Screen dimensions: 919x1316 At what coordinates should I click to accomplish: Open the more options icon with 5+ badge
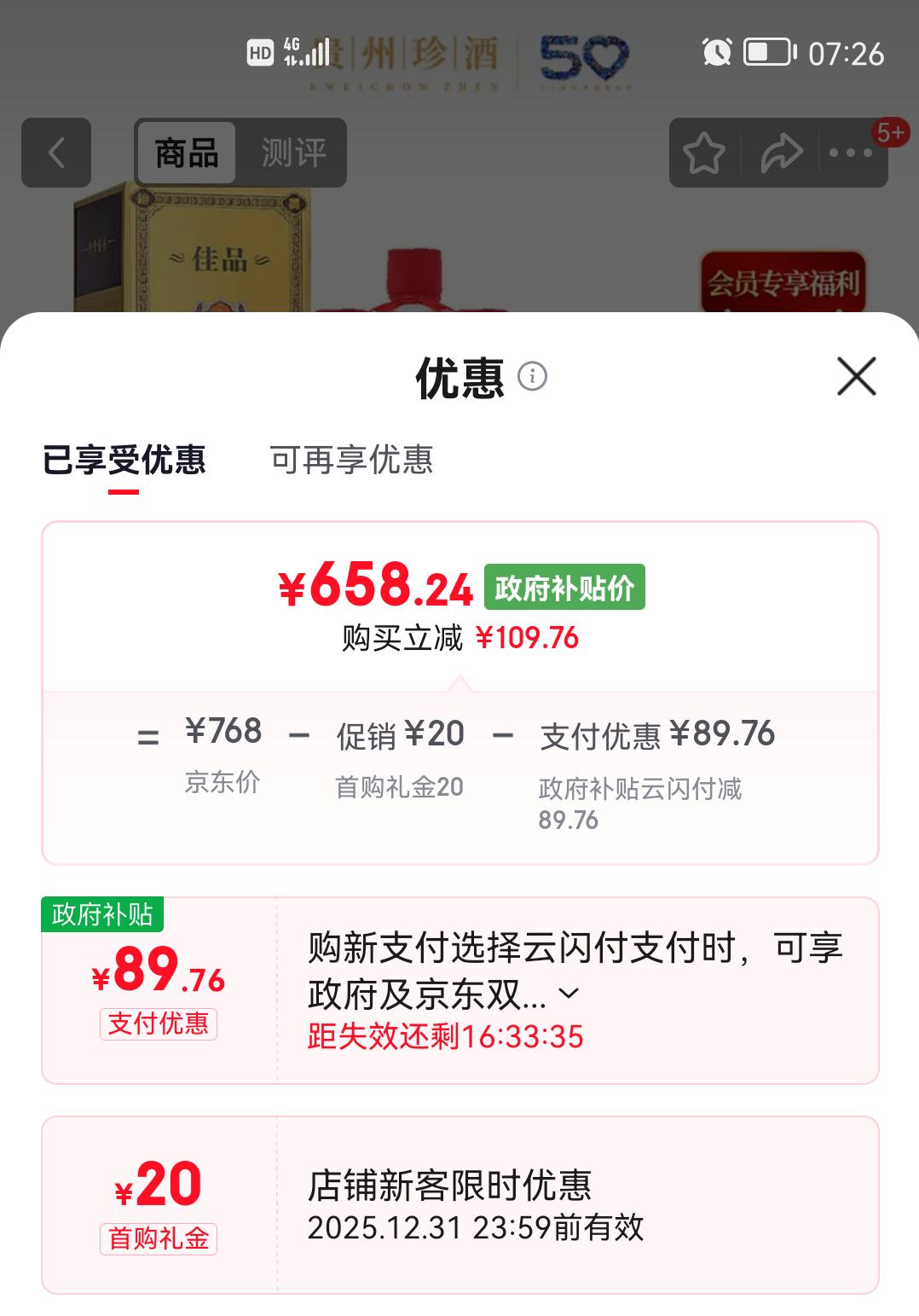click(x=848, y=153)
